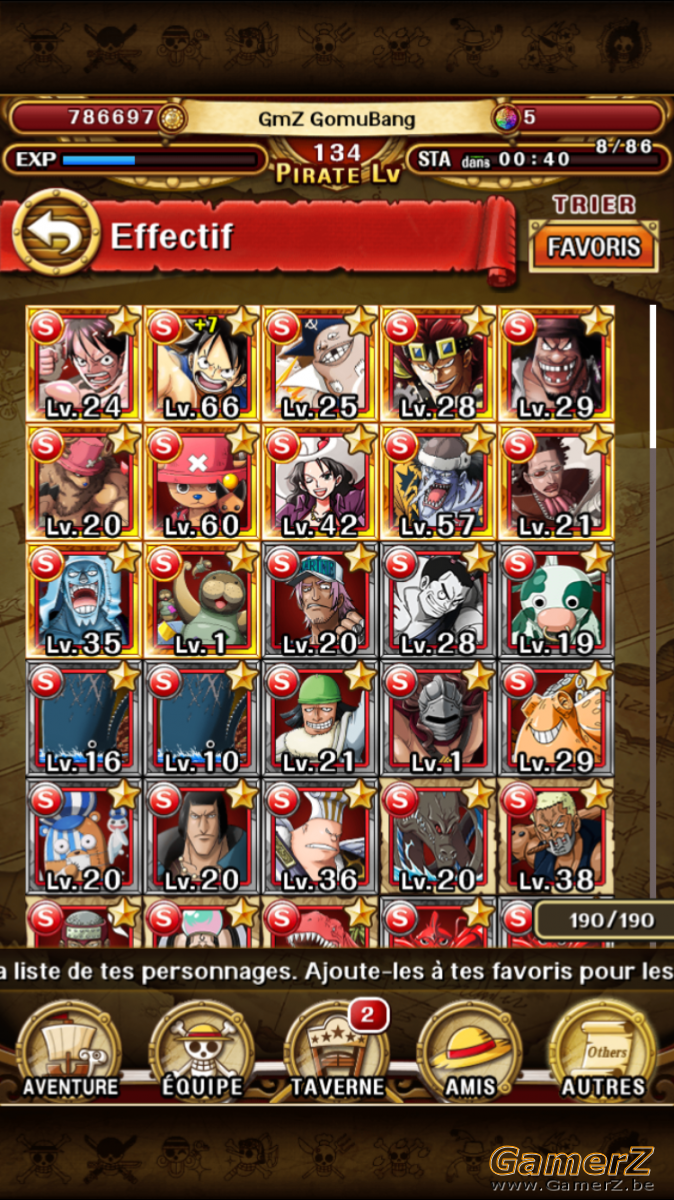
Task: Select the Lv.36 character card
Action: pos(320,837)
